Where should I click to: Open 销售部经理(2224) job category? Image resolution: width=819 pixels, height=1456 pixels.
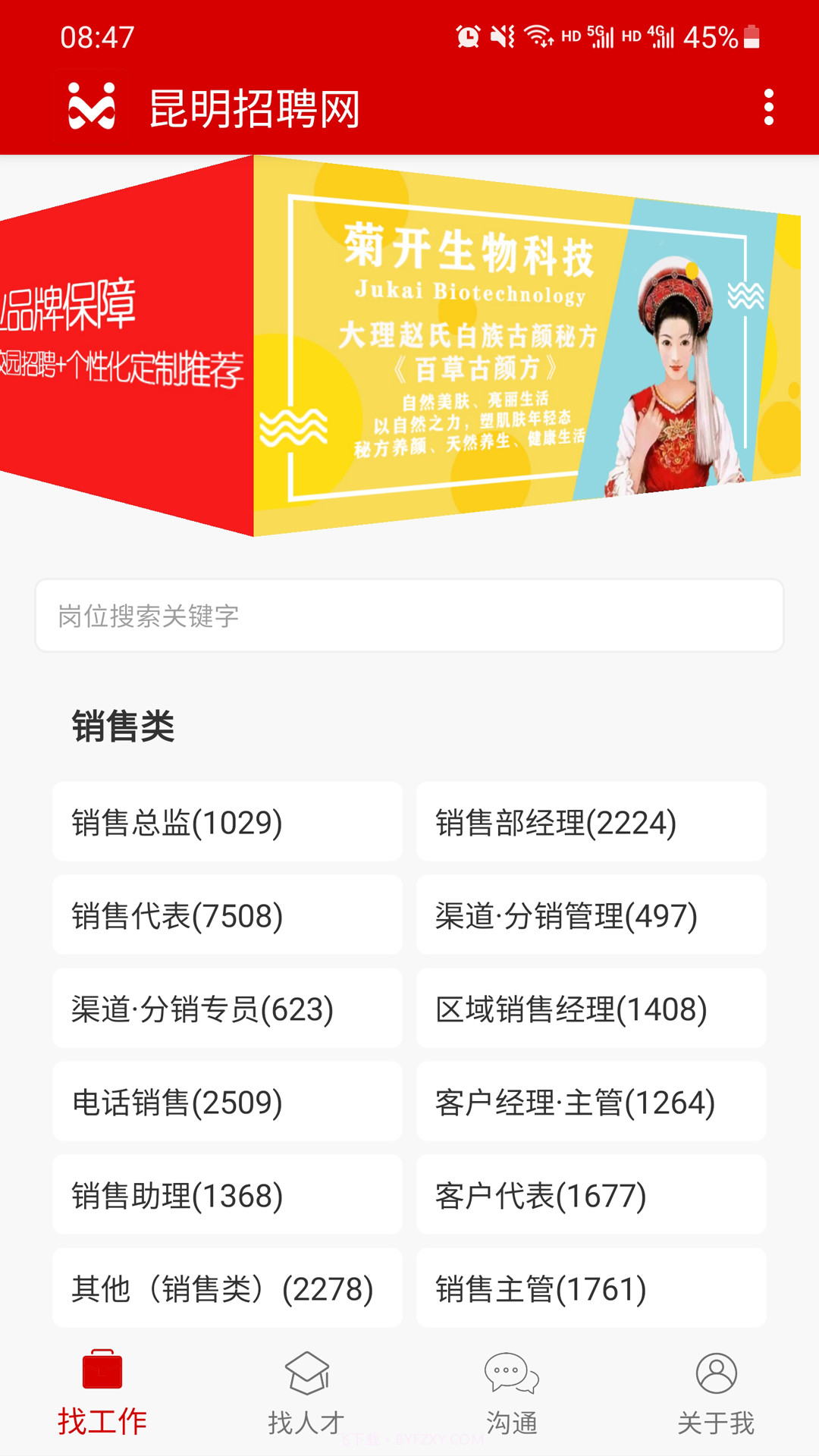(x=591, y=821)
